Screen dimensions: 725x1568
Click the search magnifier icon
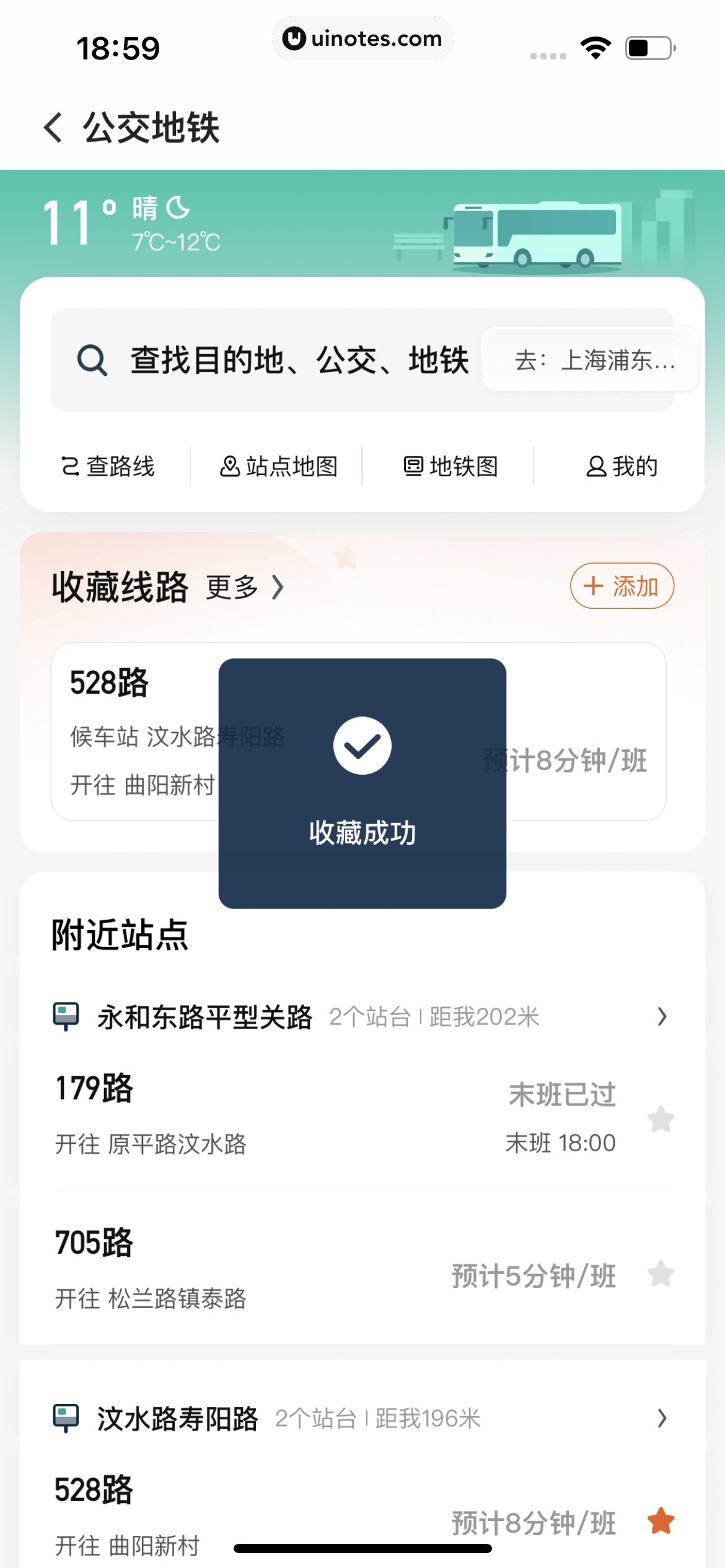pos(92,360)
